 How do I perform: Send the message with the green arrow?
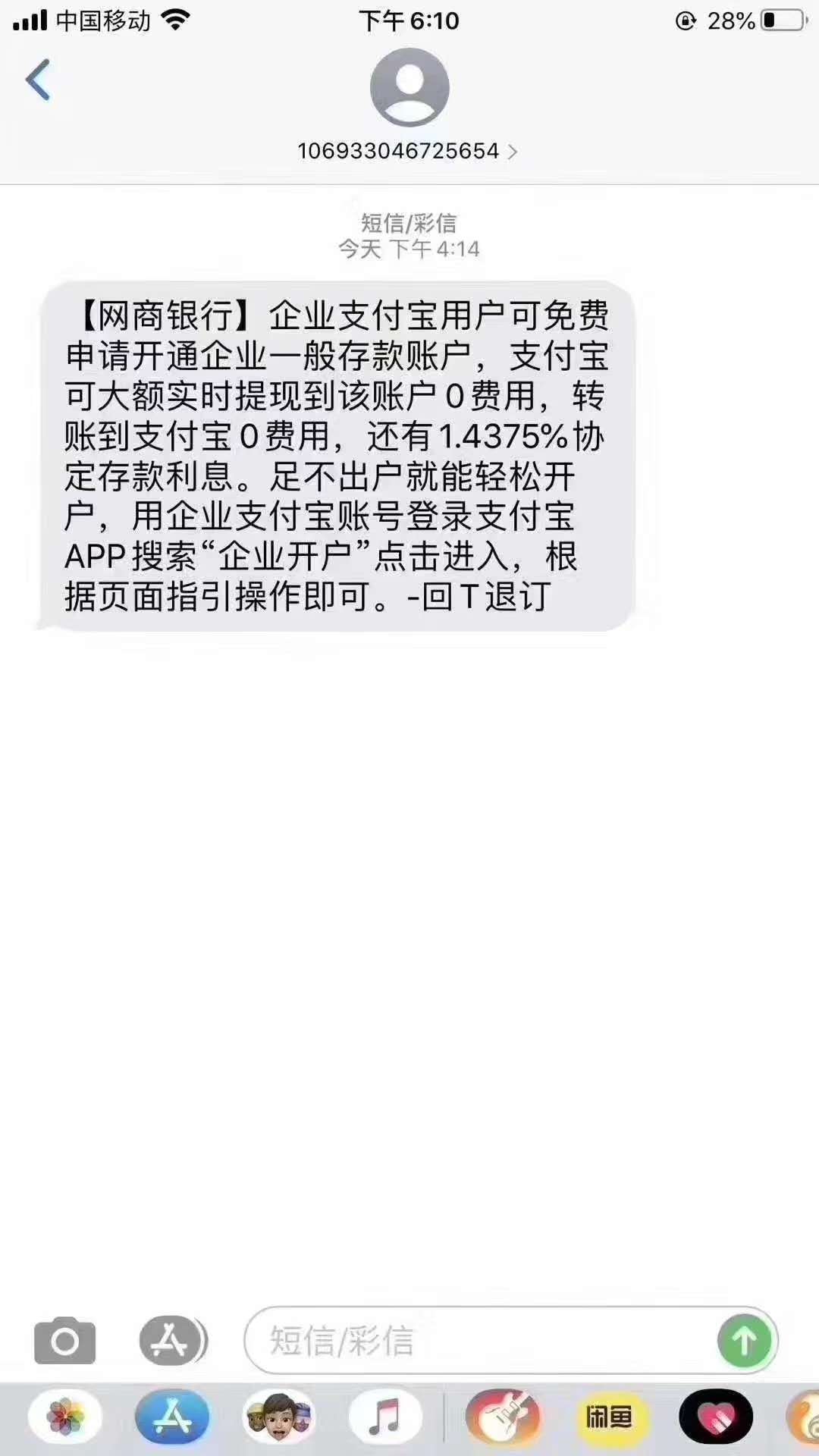(745, 1341)
